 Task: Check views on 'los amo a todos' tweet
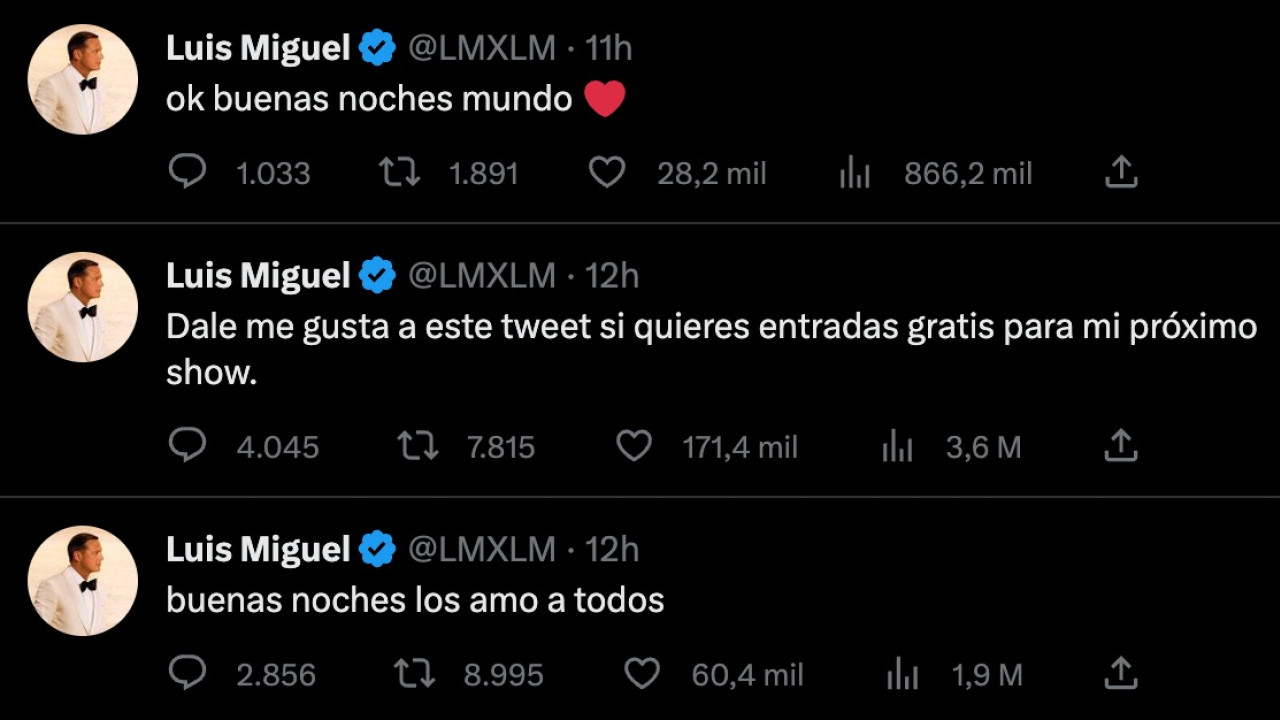coord(901,675)
